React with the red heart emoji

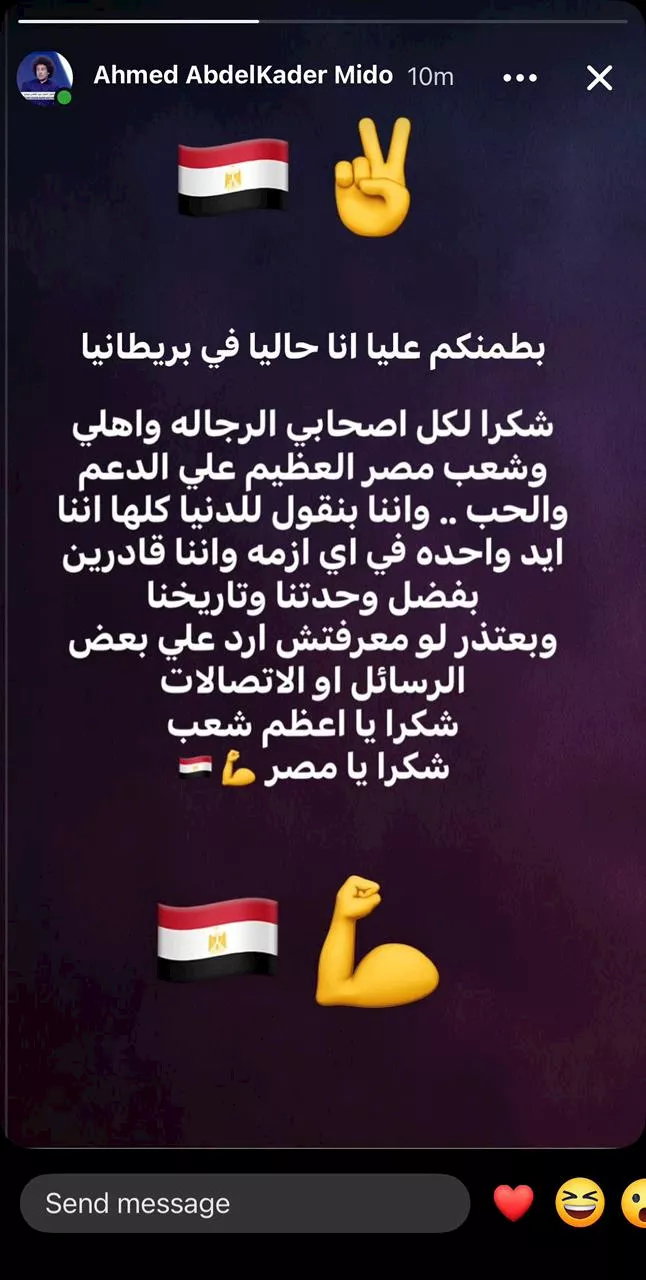pyautogui.click(x=514, y=1203)
